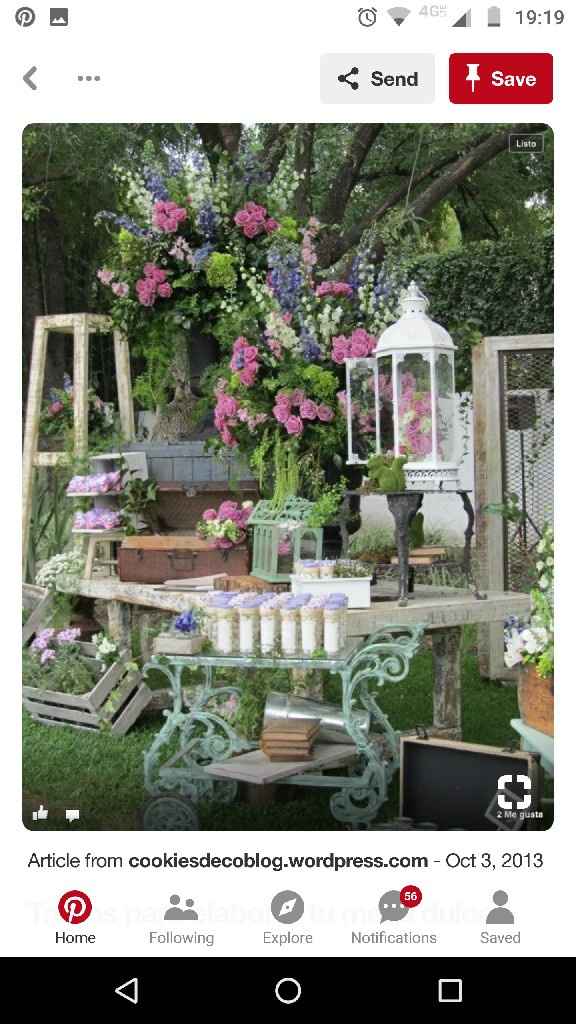Open system recent apps
This screenshot has height=1024, width=576.
click(x=450, y=990)
